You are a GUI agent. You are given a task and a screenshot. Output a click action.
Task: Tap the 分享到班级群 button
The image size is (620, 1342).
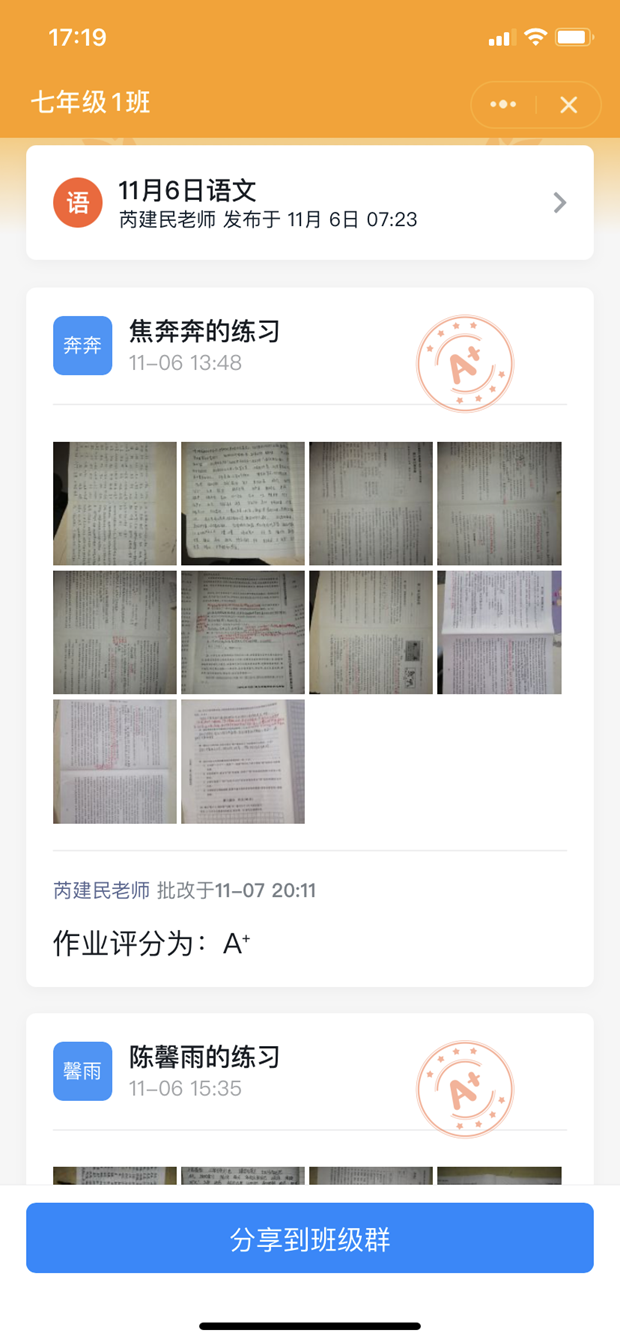(310, 1238)
